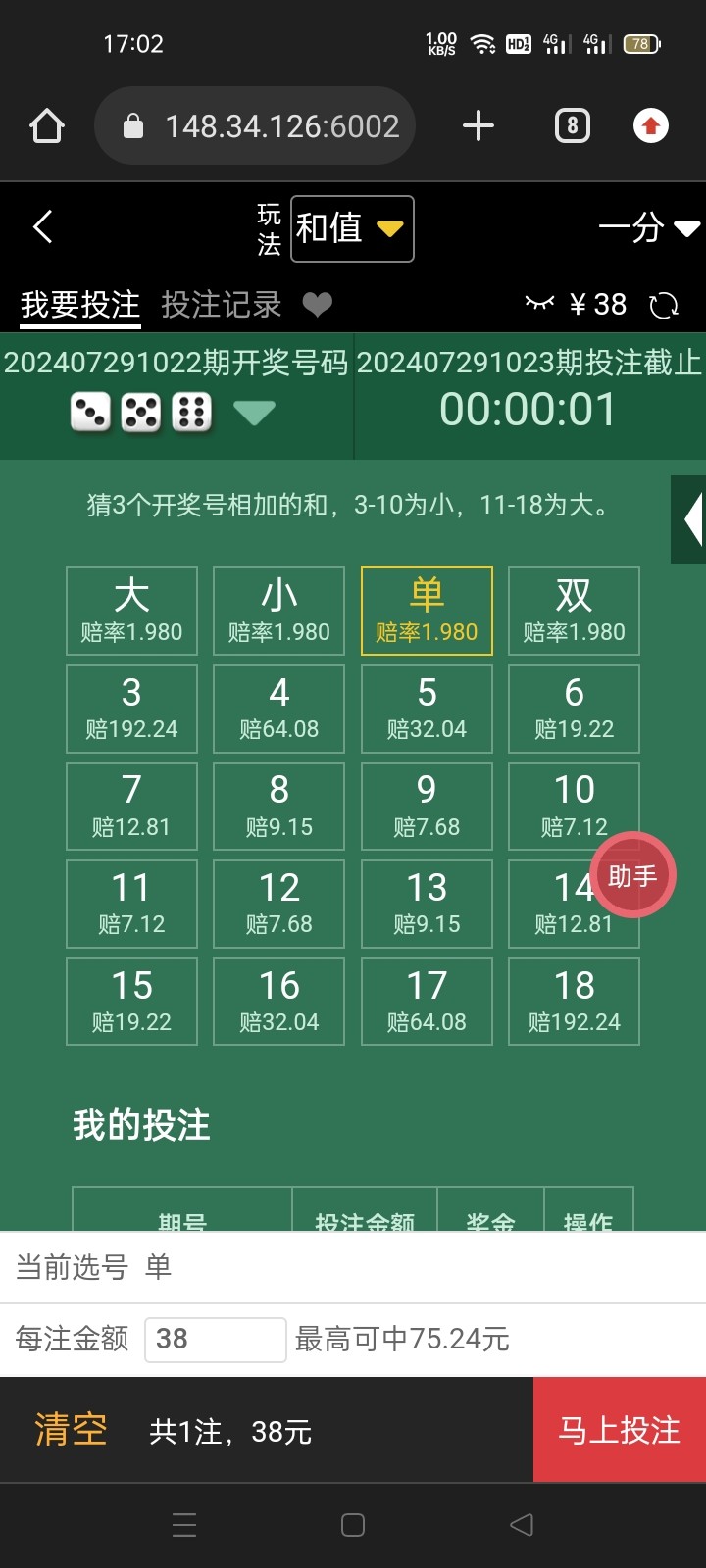Edit the 每注金额 amount field
The height and width of the screenshot is (1568, 706).
[216, 1339]
